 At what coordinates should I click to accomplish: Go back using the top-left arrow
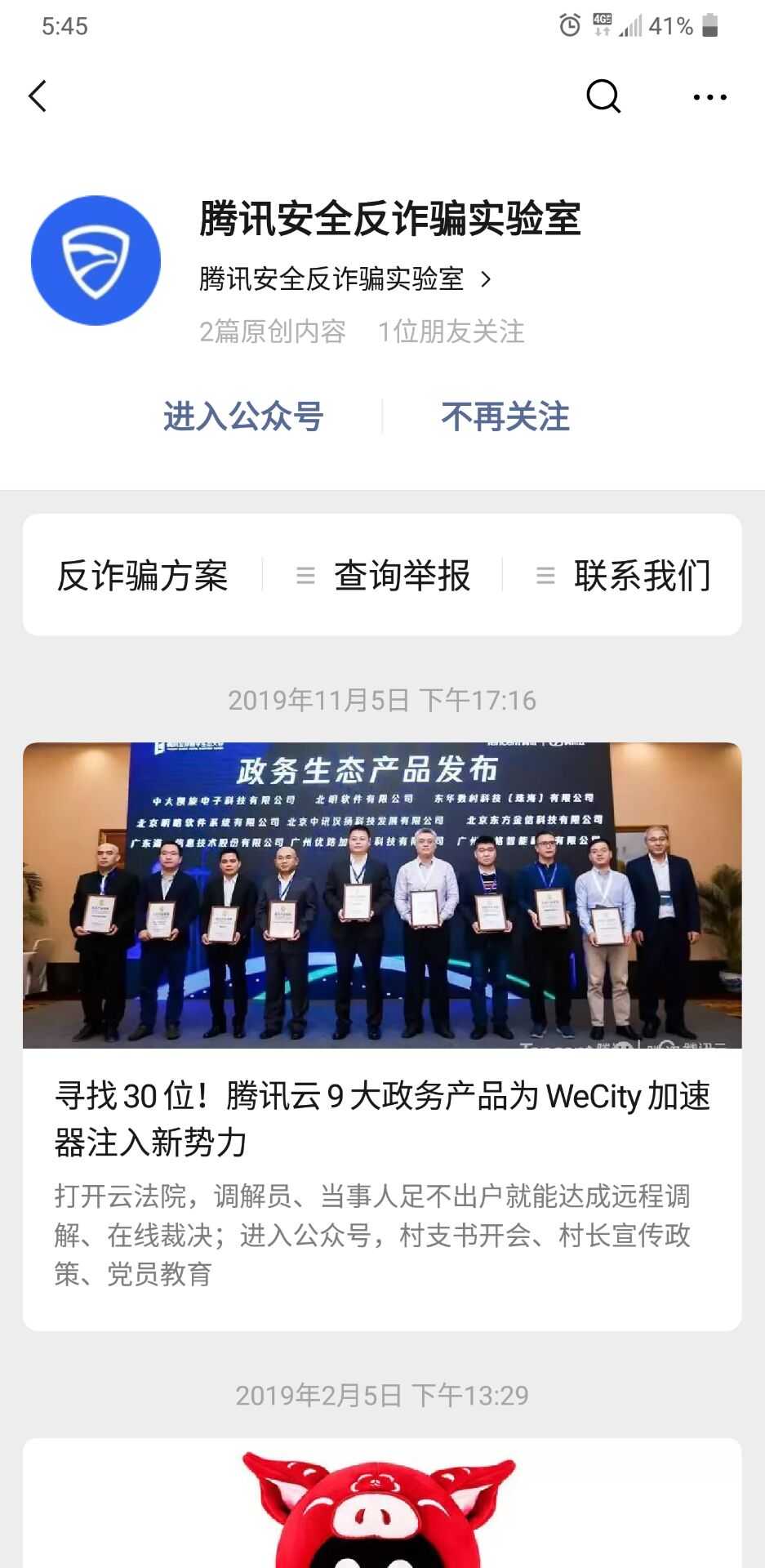pos(38,96)
